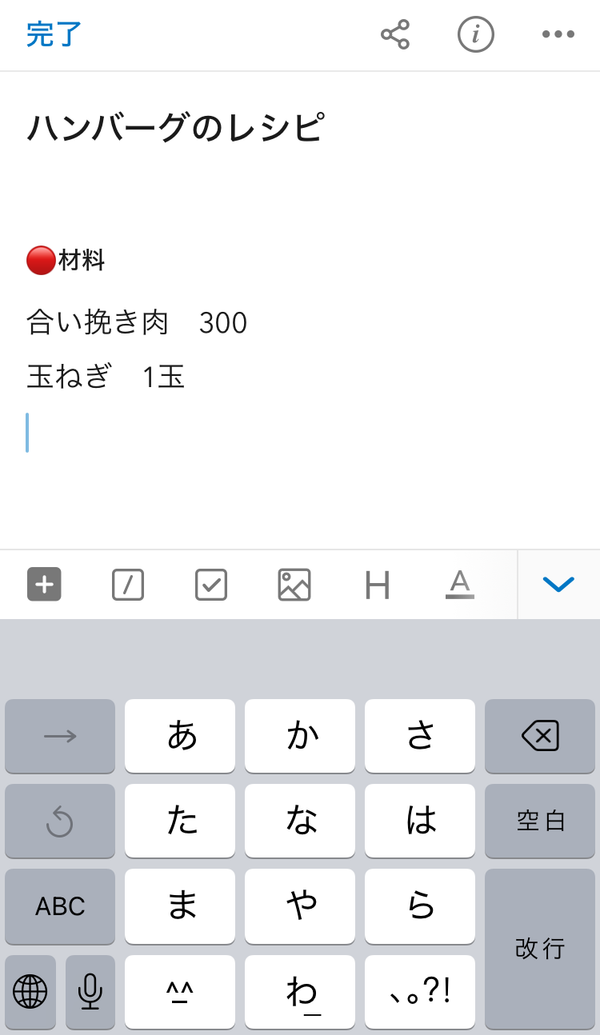Image resolution: width=600 pixels, height=1035 pixels.
Task: Open the note info icon
Action: [x=475, y=34]
